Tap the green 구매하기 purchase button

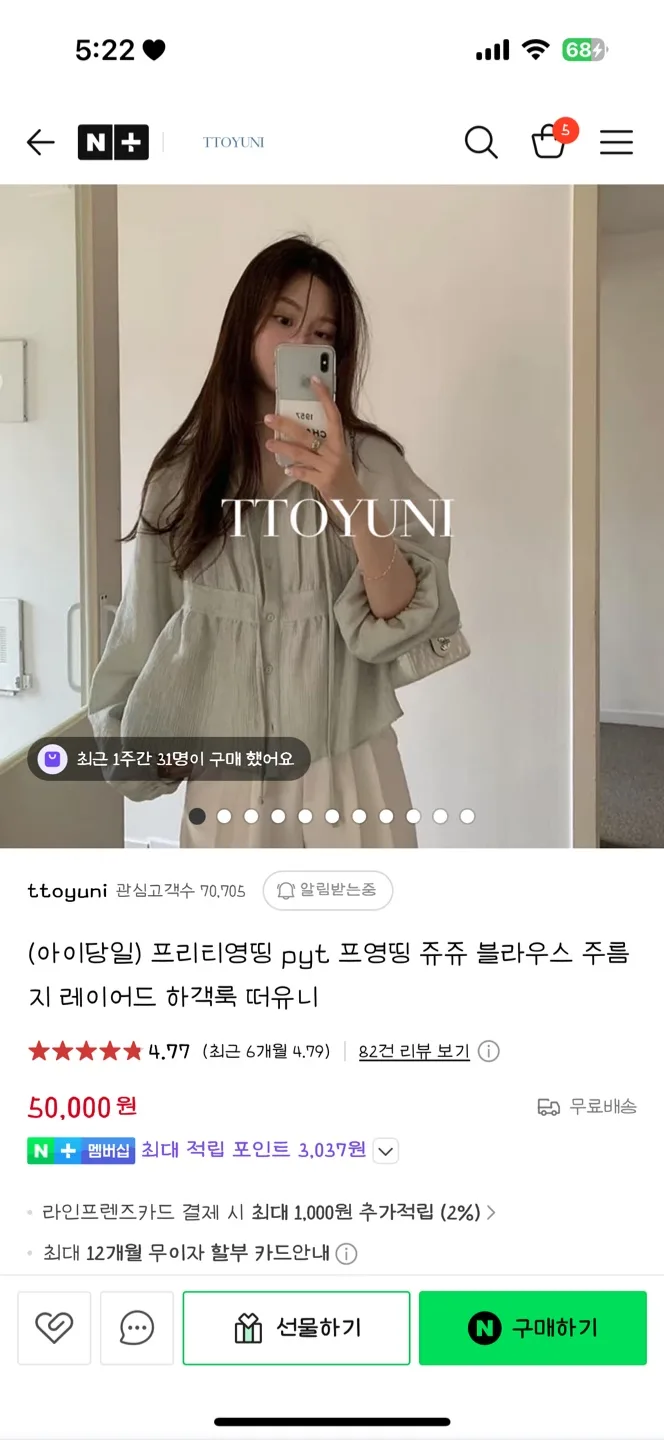click(x=532, y=1328)
